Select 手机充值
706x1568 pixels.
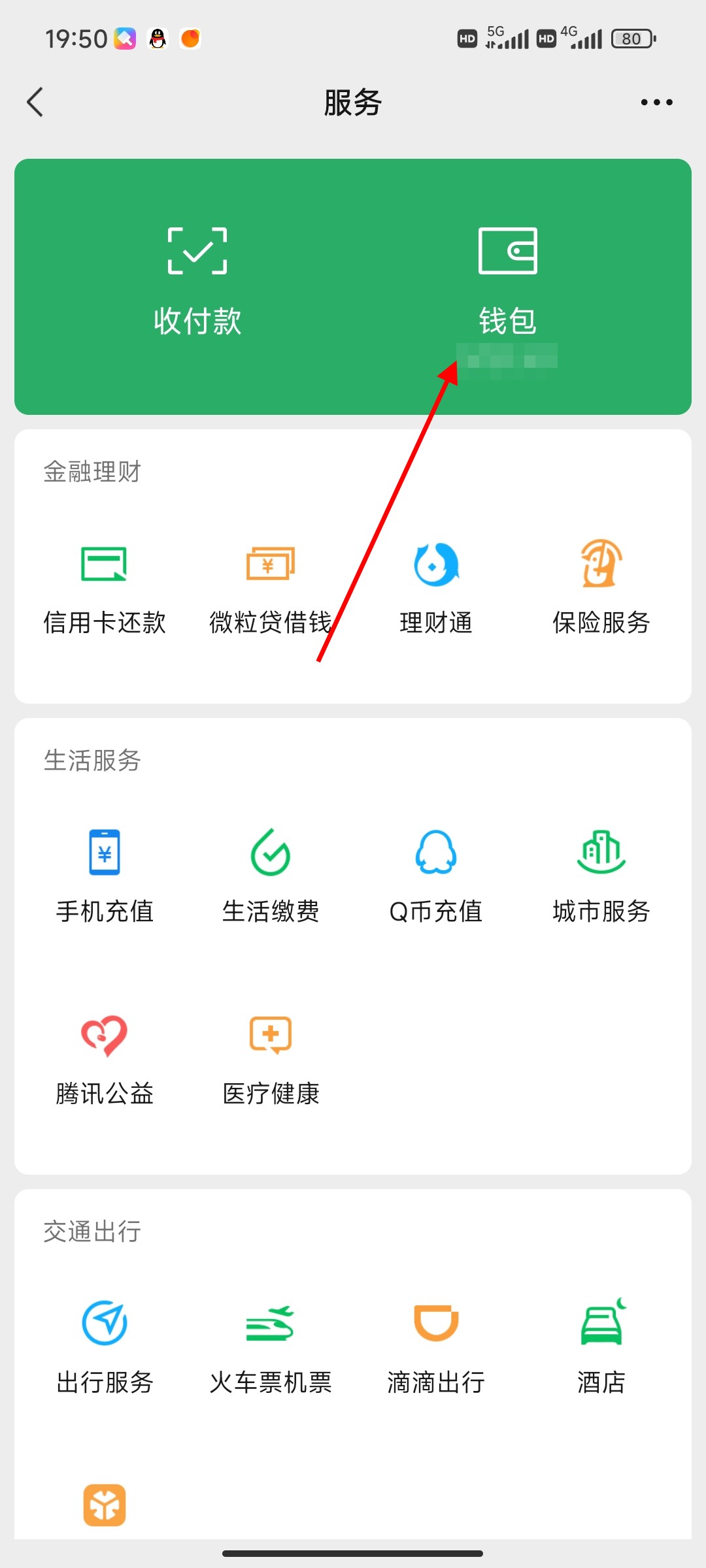(105, 877)
